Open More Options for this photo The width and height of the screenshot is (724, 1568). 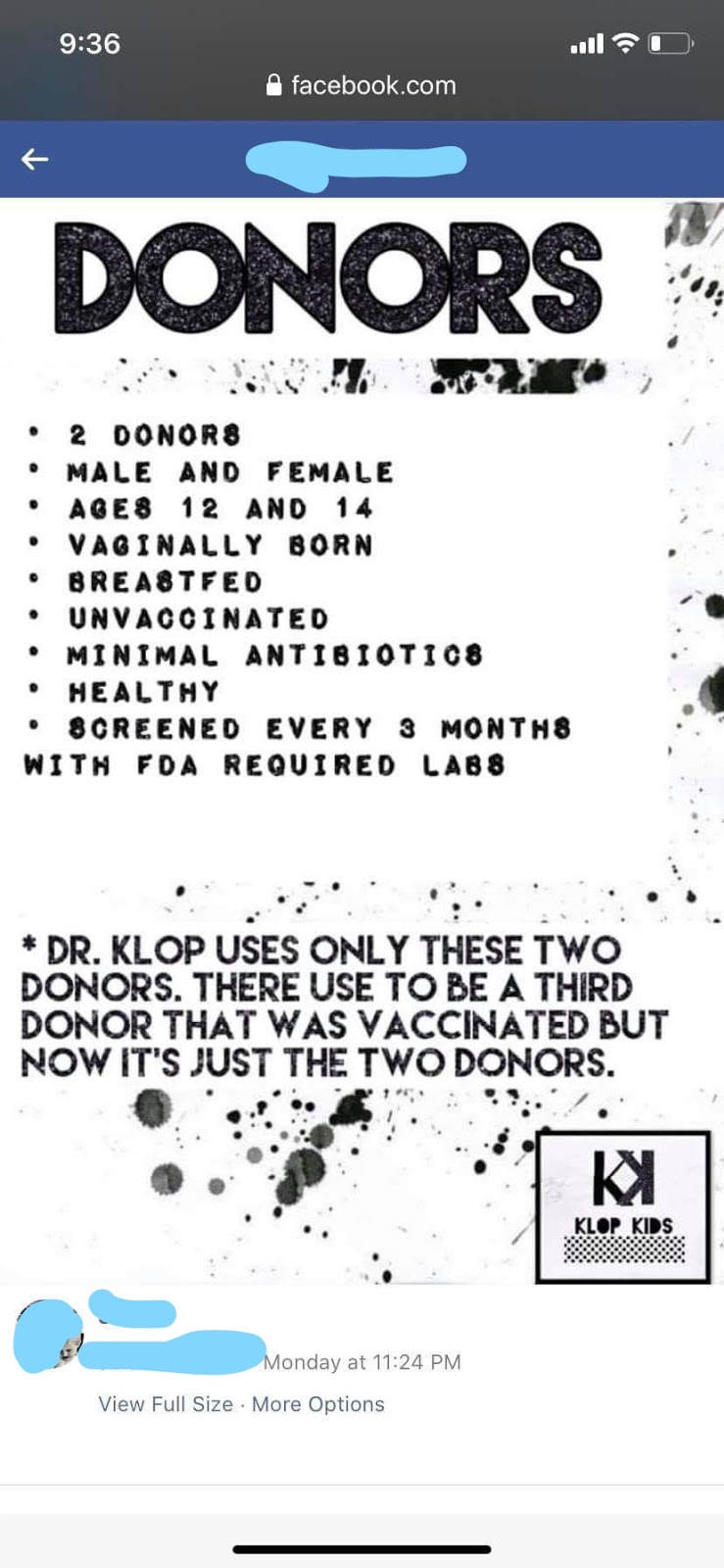coord(317,1403)
